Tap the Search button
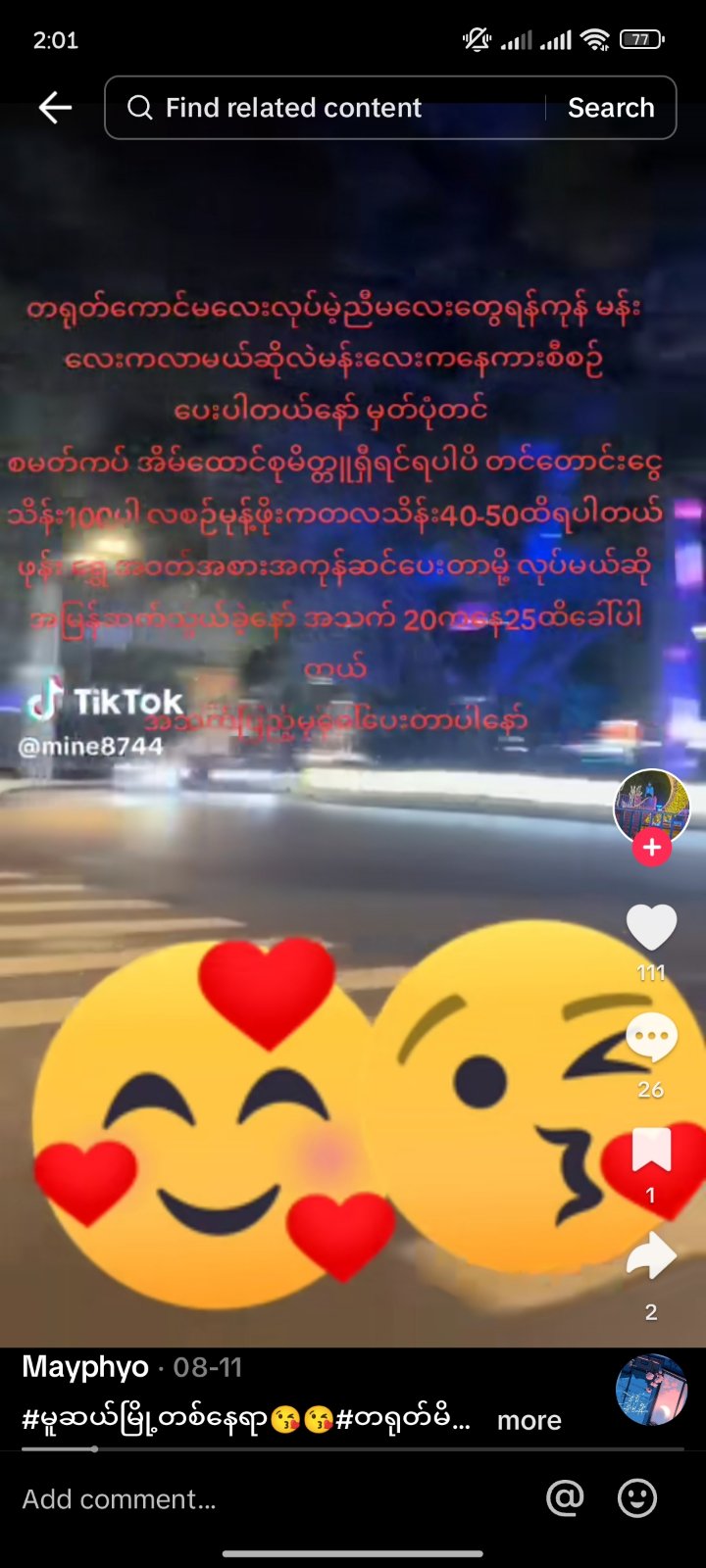Image resolution: width=706 pixels, height=1568 pixels. 610,108
